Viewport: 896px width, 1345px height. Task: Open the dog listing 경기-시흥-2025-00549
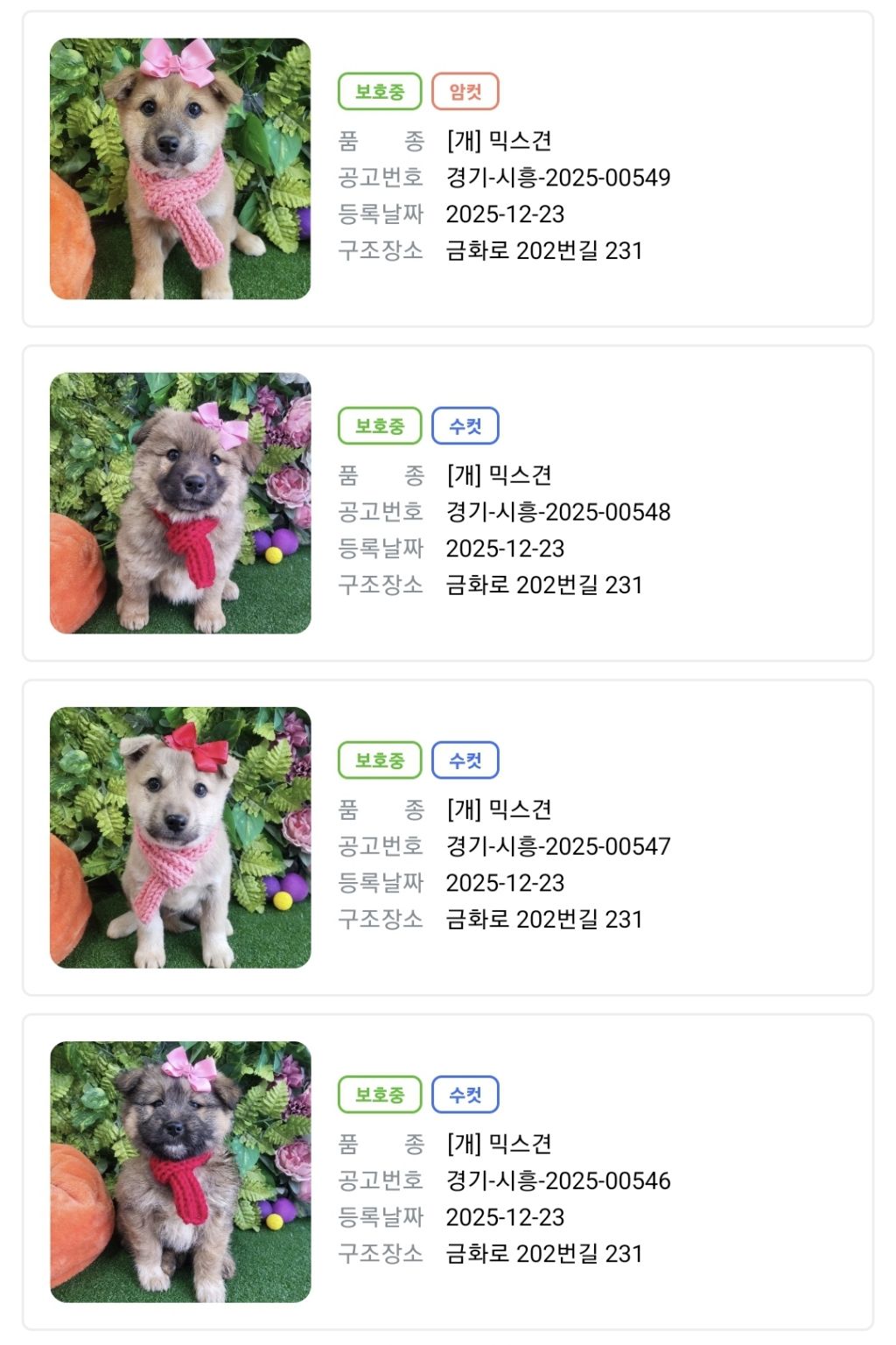[447, 169]
